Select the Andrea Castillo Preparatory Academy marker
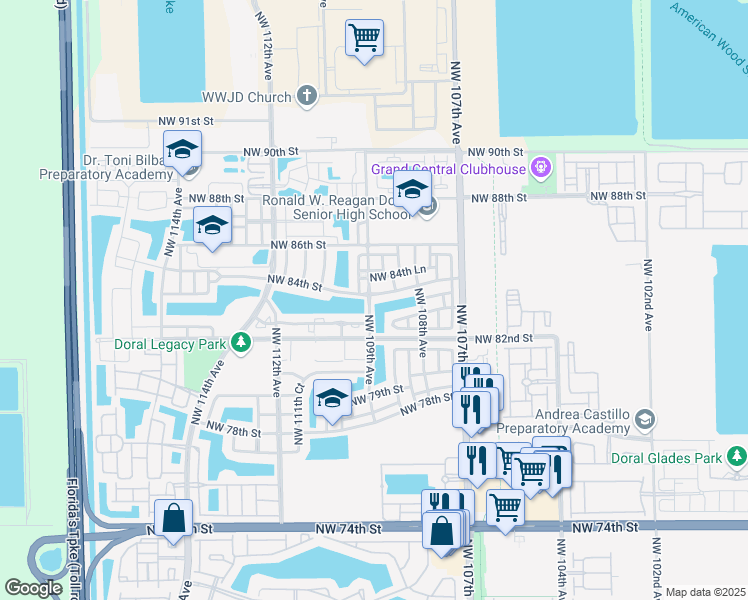Viewport: 748px width, 600px height. pyautogui.click(x=645, y=418)
